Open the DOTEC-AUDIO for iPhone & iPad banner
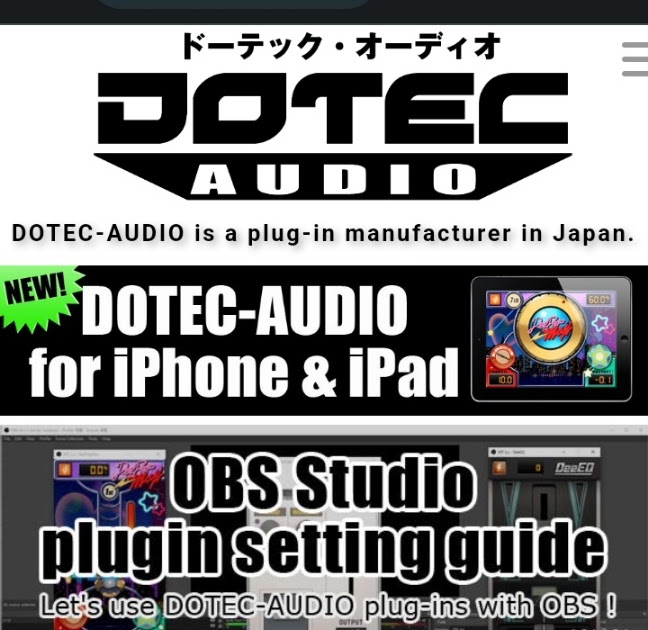Screen dimensions: 648x630 click(320, 340)
